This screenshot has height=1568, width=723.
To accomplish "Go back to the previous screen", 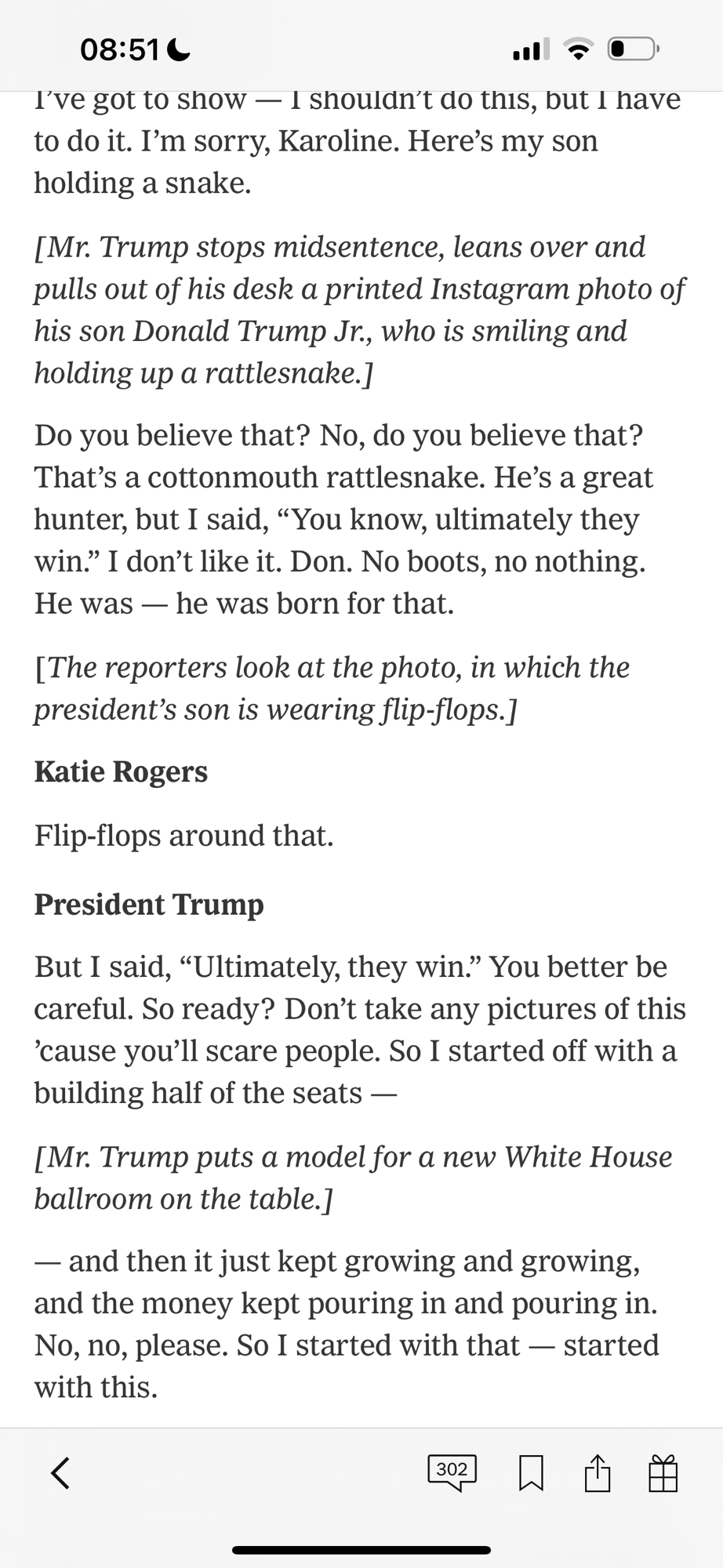I will click(60, 1472).
